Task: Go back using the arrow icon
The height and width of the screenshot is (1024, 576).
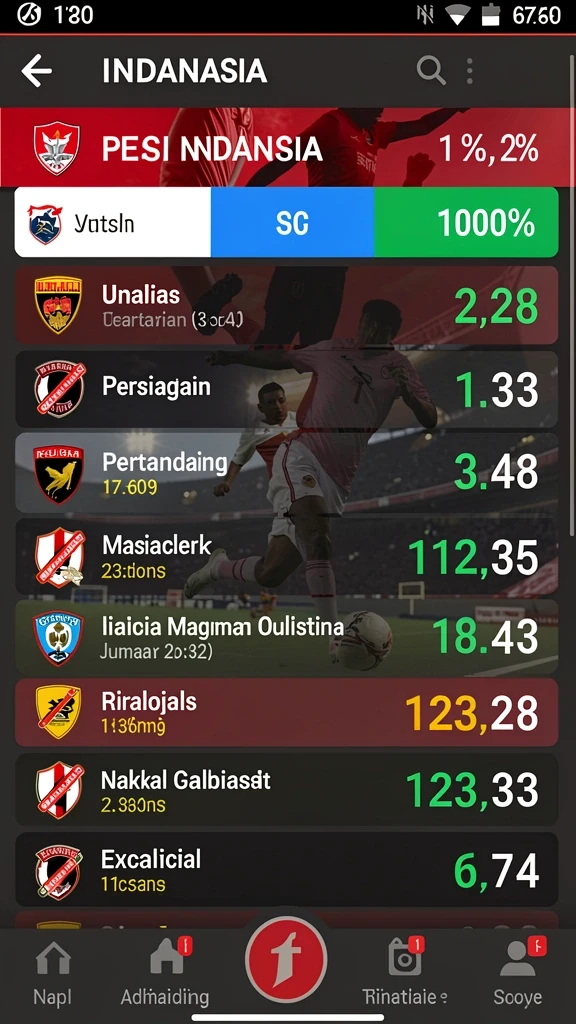Action: tap(36, 71)
